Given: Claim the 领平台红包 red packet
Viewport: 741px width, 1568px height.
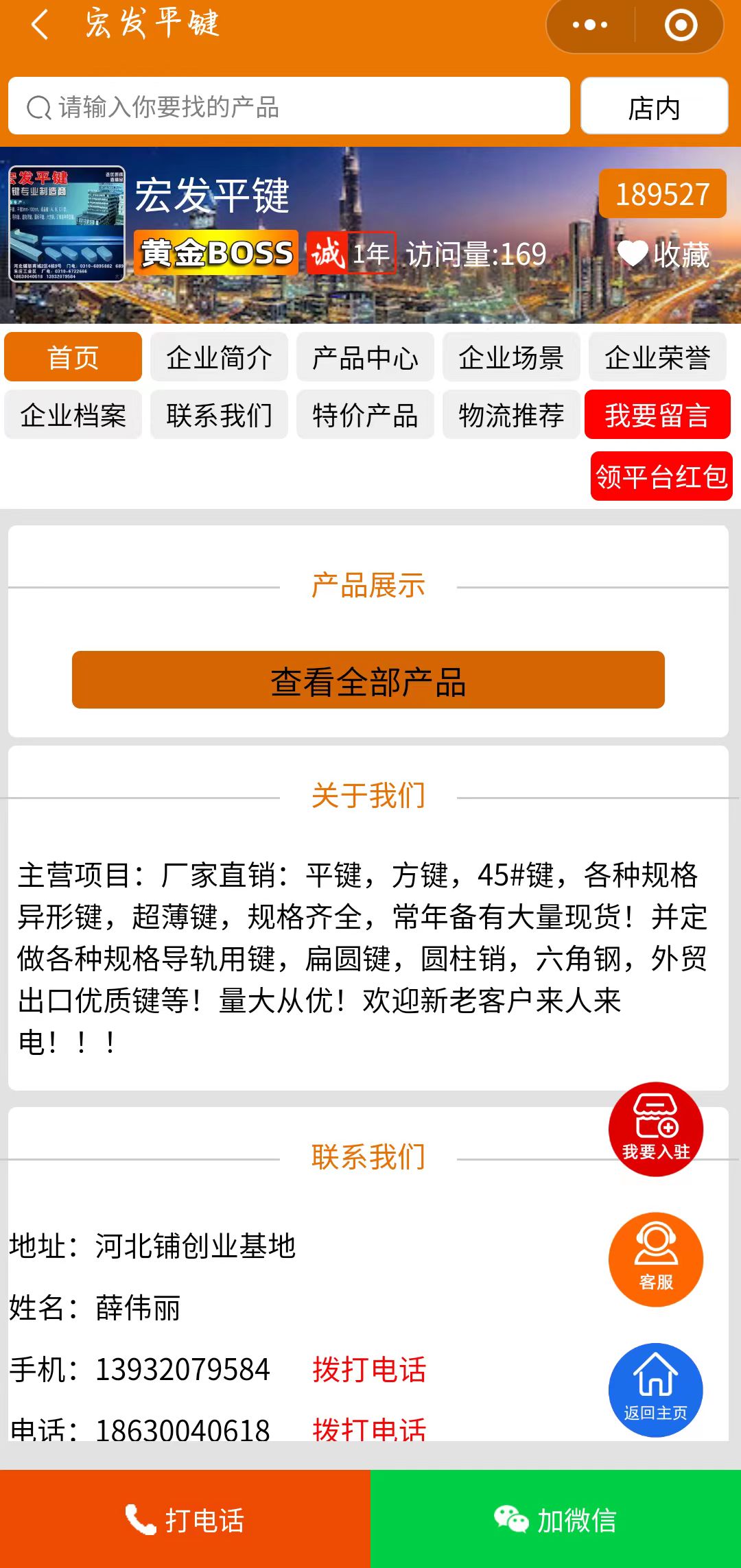Looking at the screenshot, I should pos(661,476).
